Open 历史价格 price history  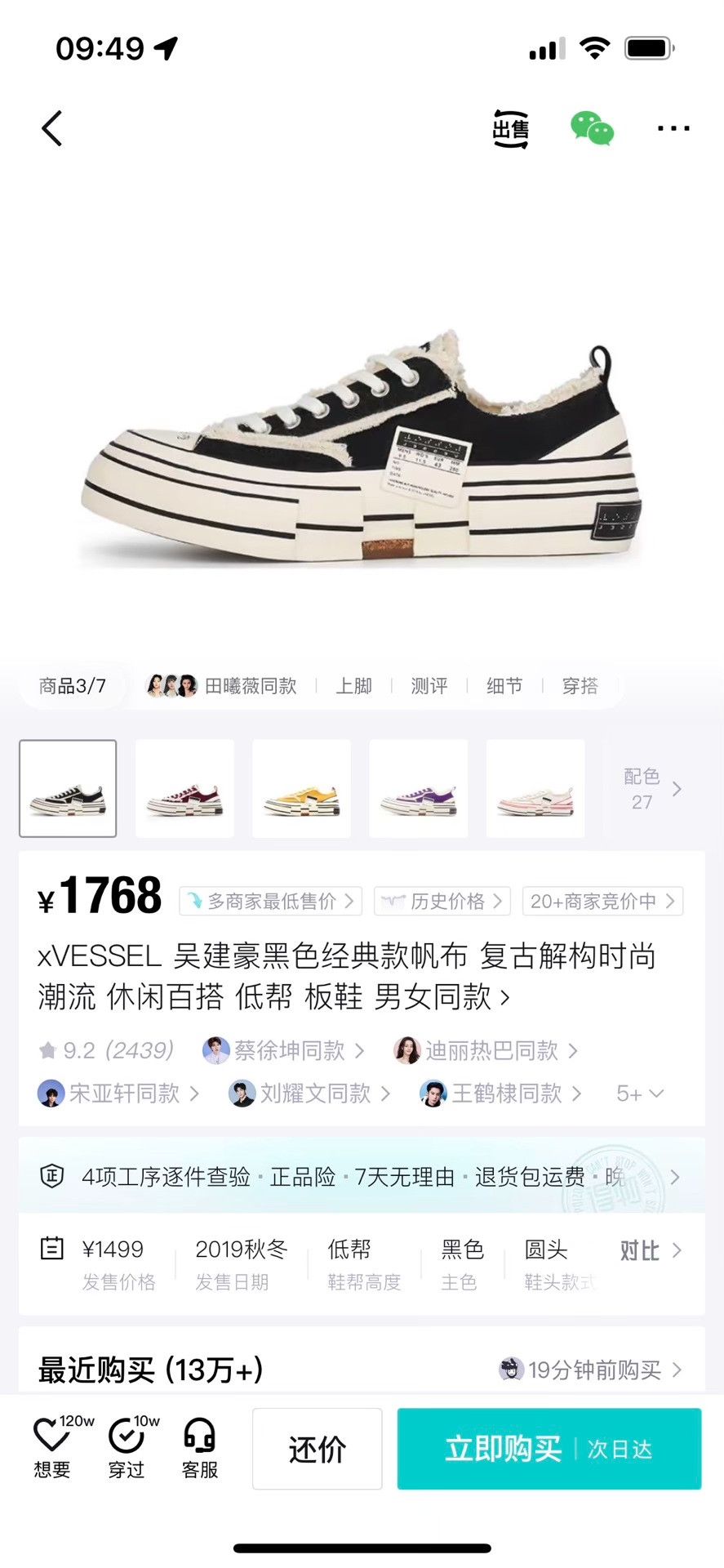click(442, 902)
